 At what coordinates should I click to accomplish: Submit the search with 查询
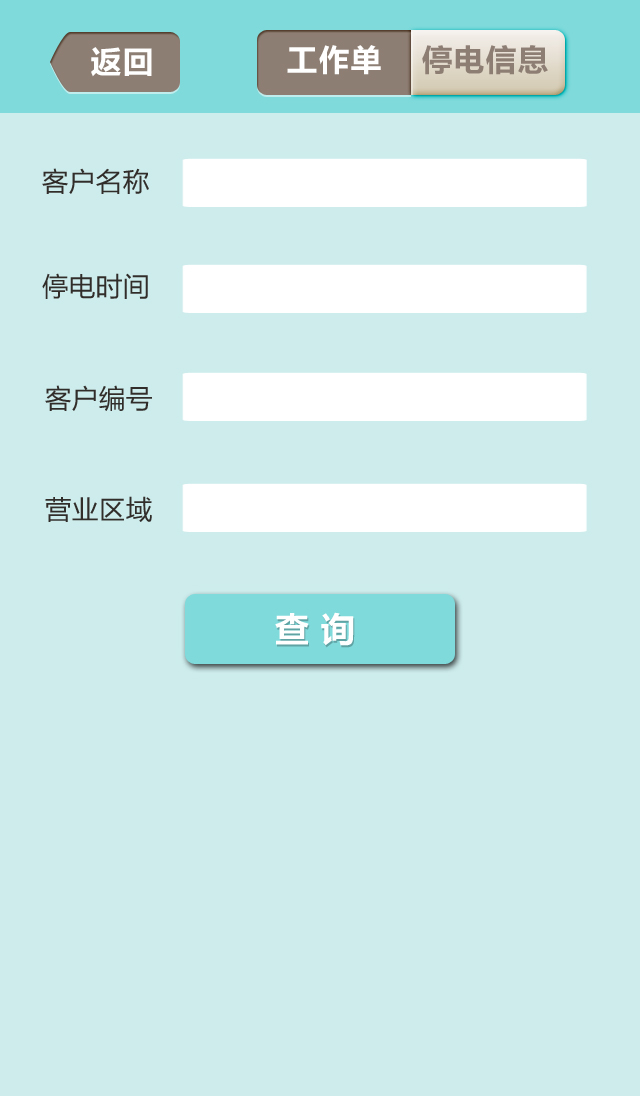point(320,629)
